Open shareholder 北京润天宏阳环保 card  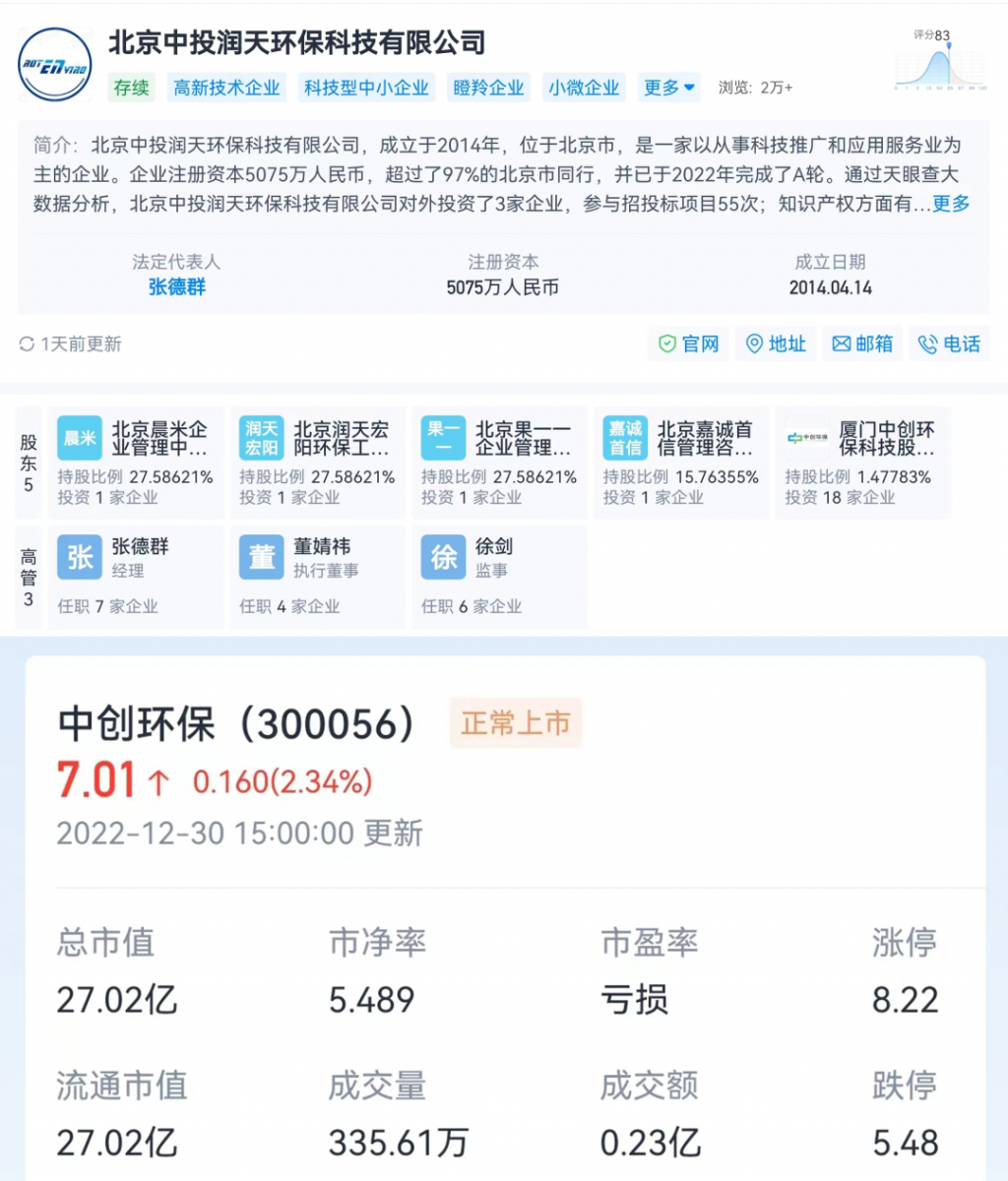click(317, 462)
